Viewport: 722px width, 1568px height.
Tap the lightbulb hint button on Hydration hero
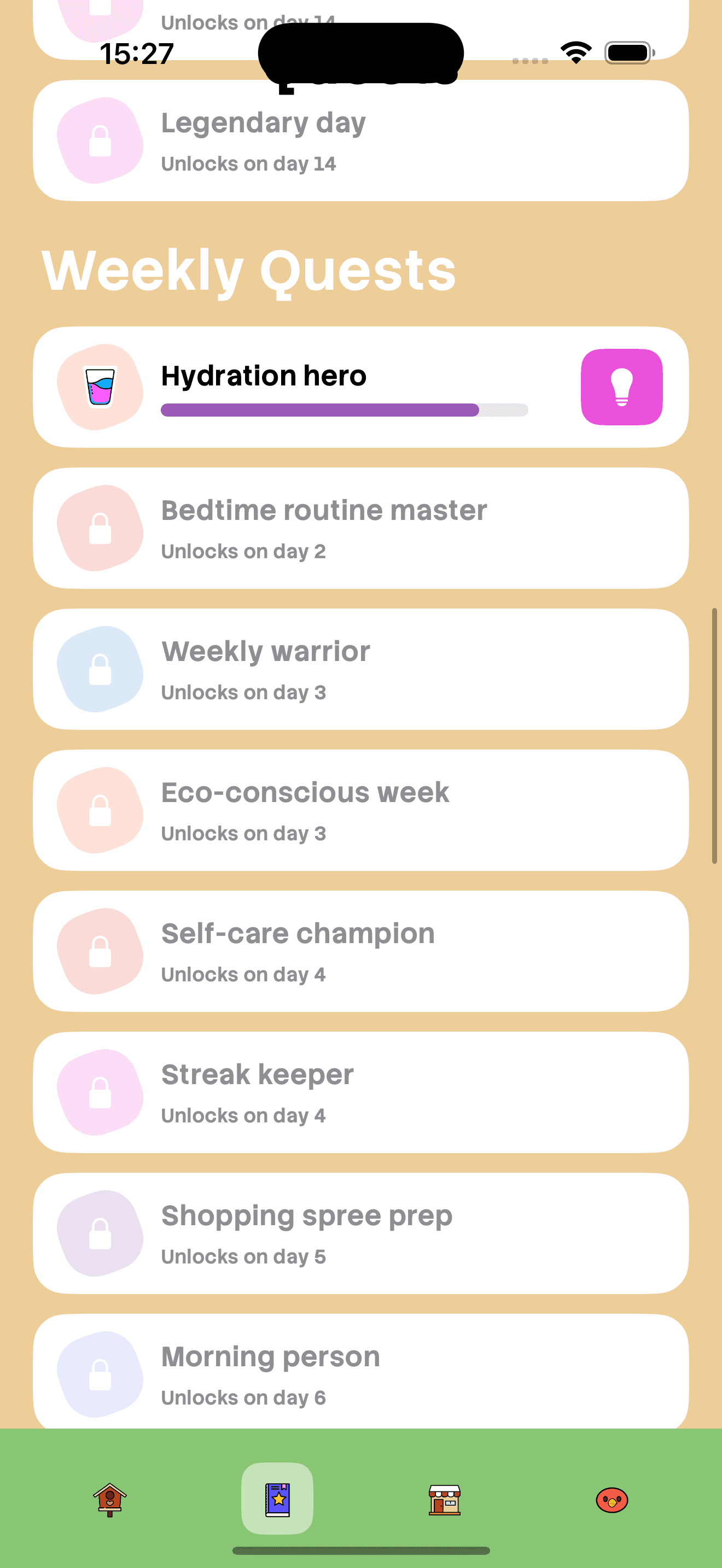click(x=621, y=387)
